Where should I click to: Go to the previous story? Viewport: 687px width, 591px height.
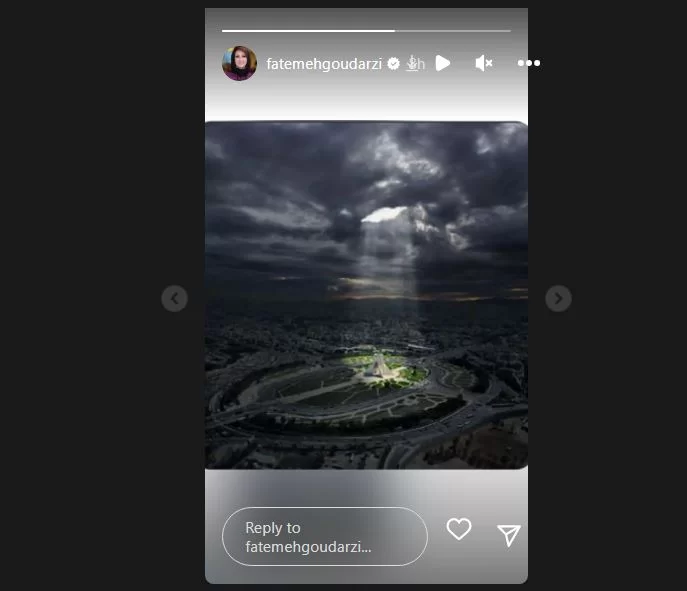point(174,298)
